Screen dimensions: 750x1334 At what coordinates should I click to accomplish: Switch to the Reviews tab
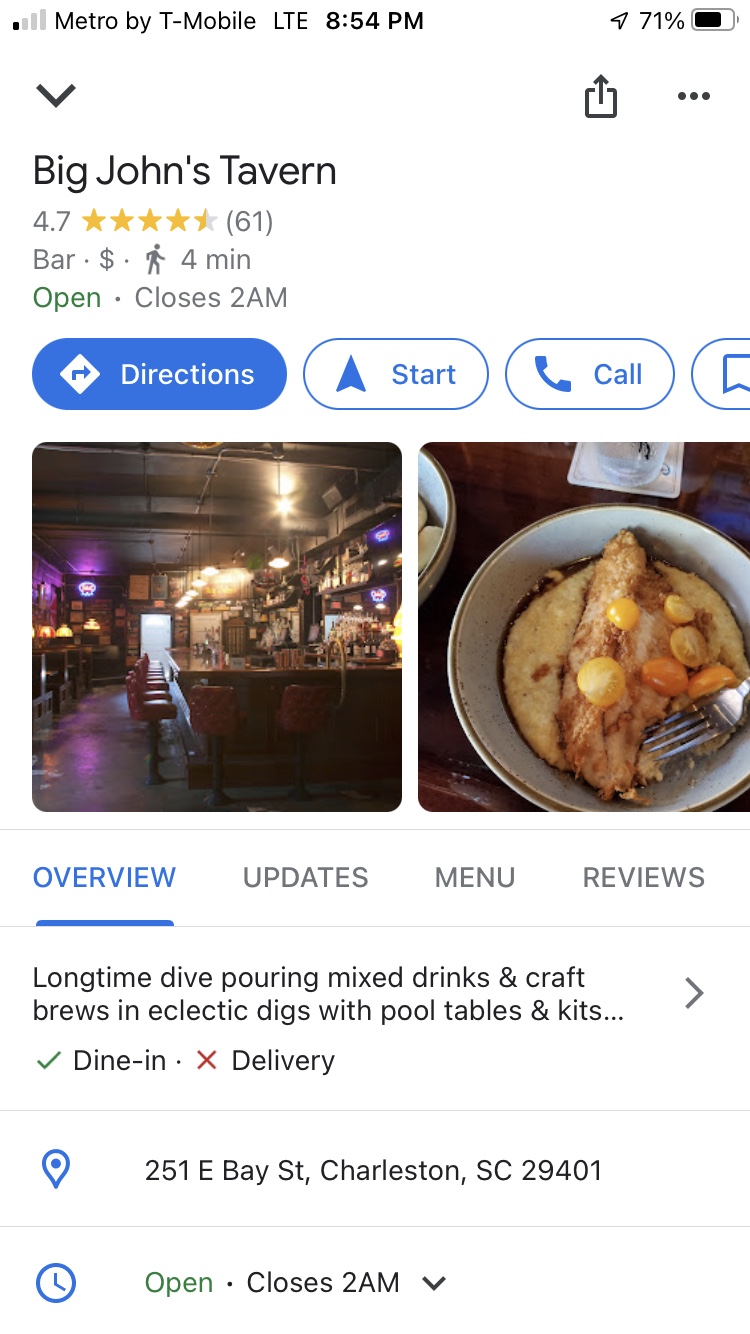pyautogui.click(x=643, y=877)
